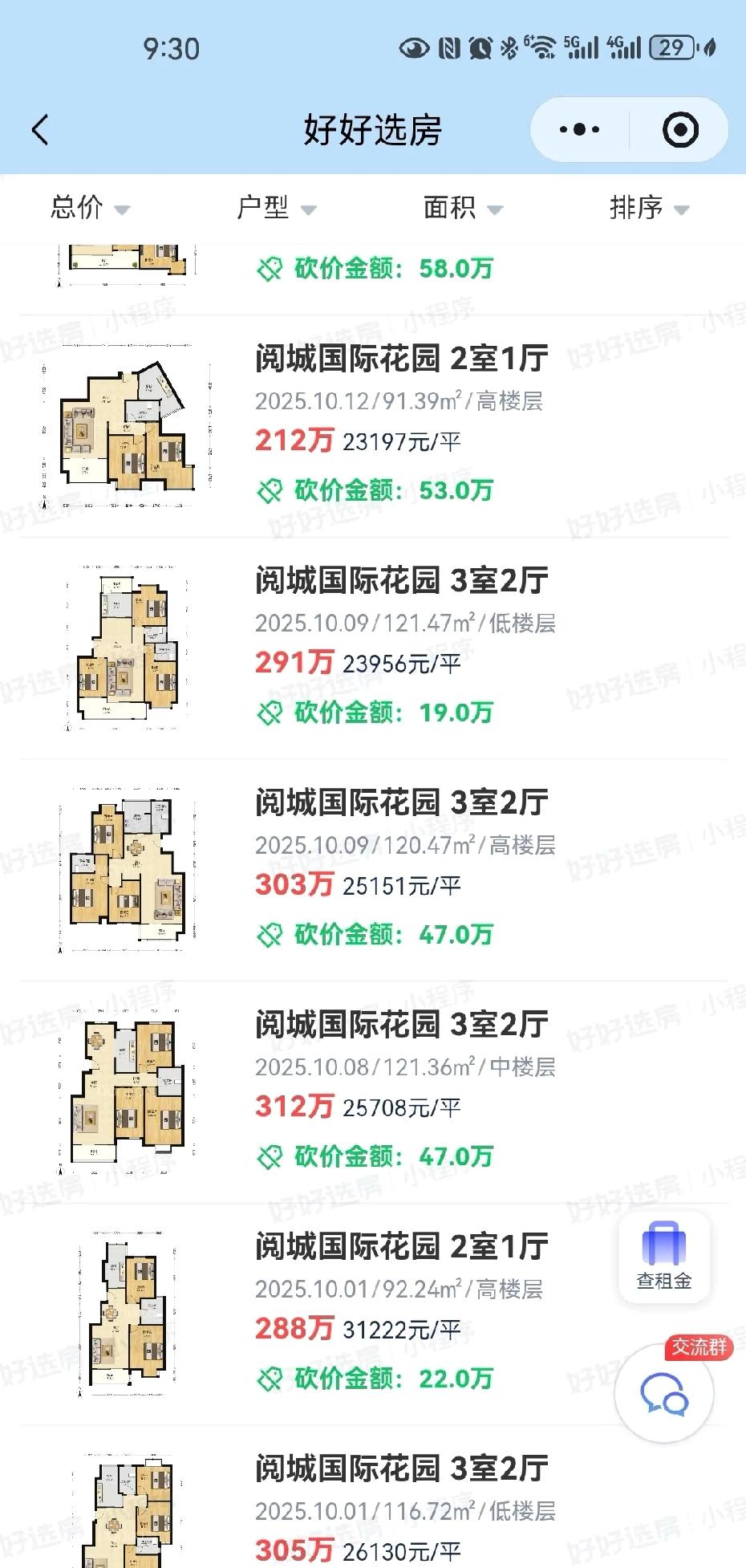Tap the price-cut icon on the 303万 listing
The height and width of the screenshot is (1568, 746).
tap(272, 935)
